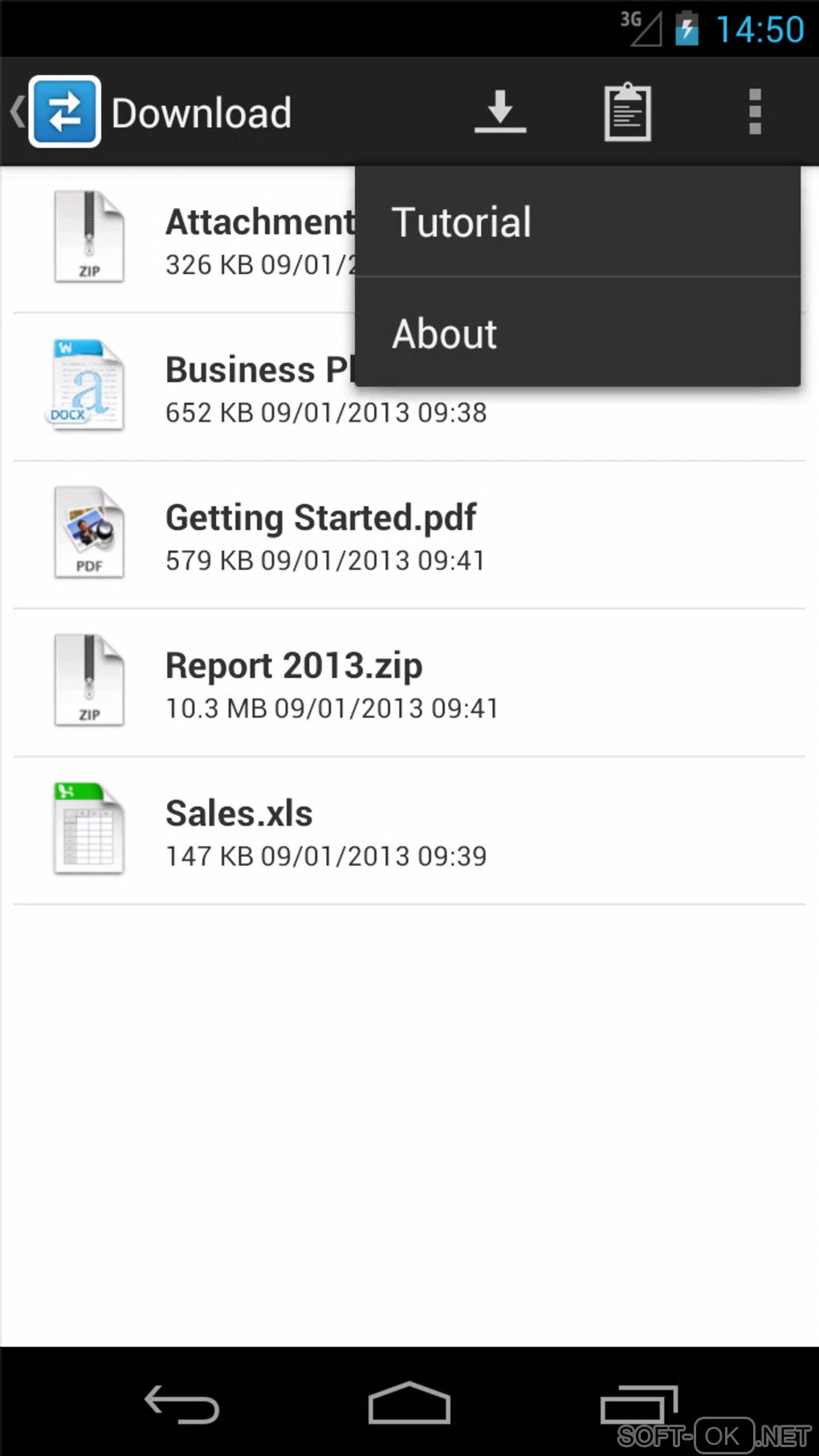Viewport: 819px width, 1456px height.
Task: Go up via the Download app icon
Action: [63, 112]
